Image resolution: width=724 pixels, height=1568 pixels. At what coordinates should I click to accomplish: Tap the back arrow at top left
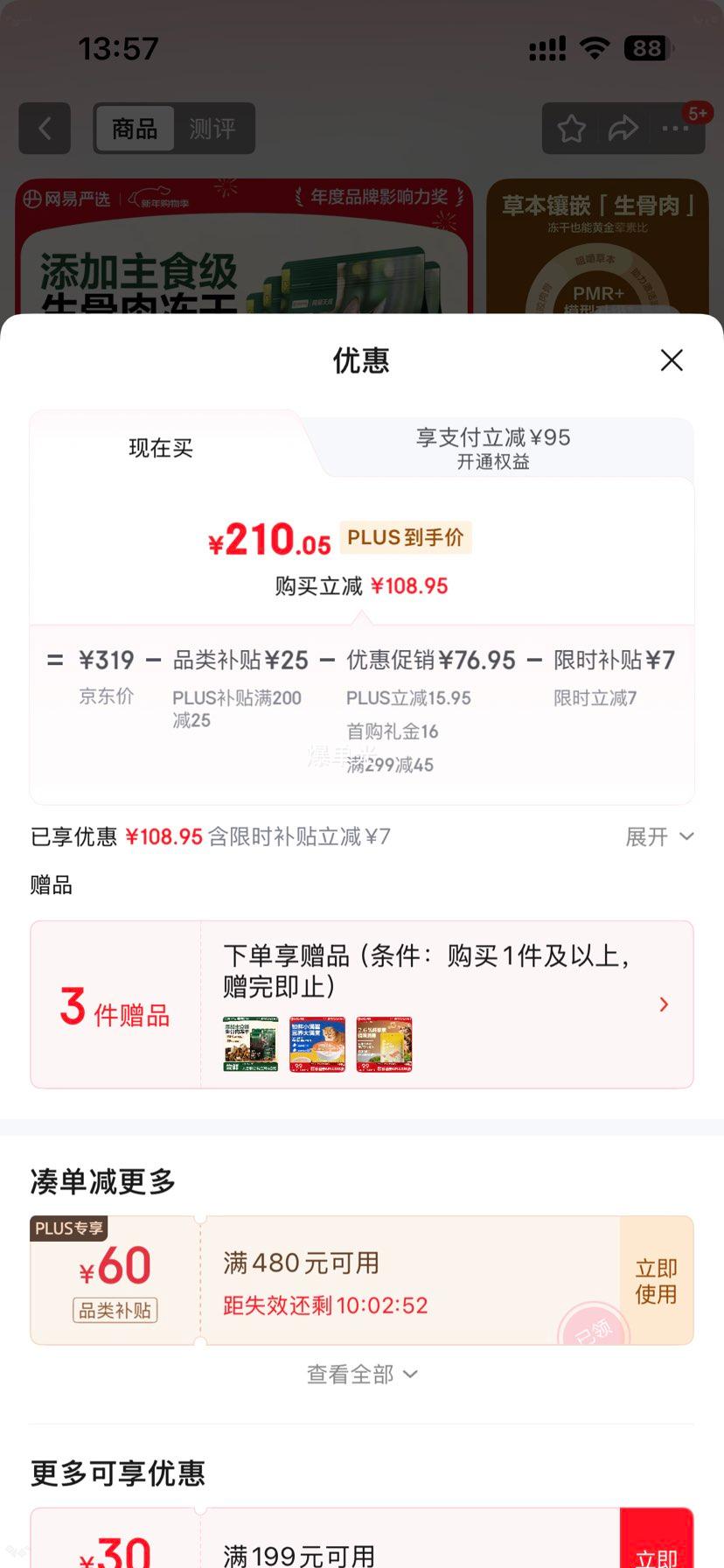pos(44,129)
